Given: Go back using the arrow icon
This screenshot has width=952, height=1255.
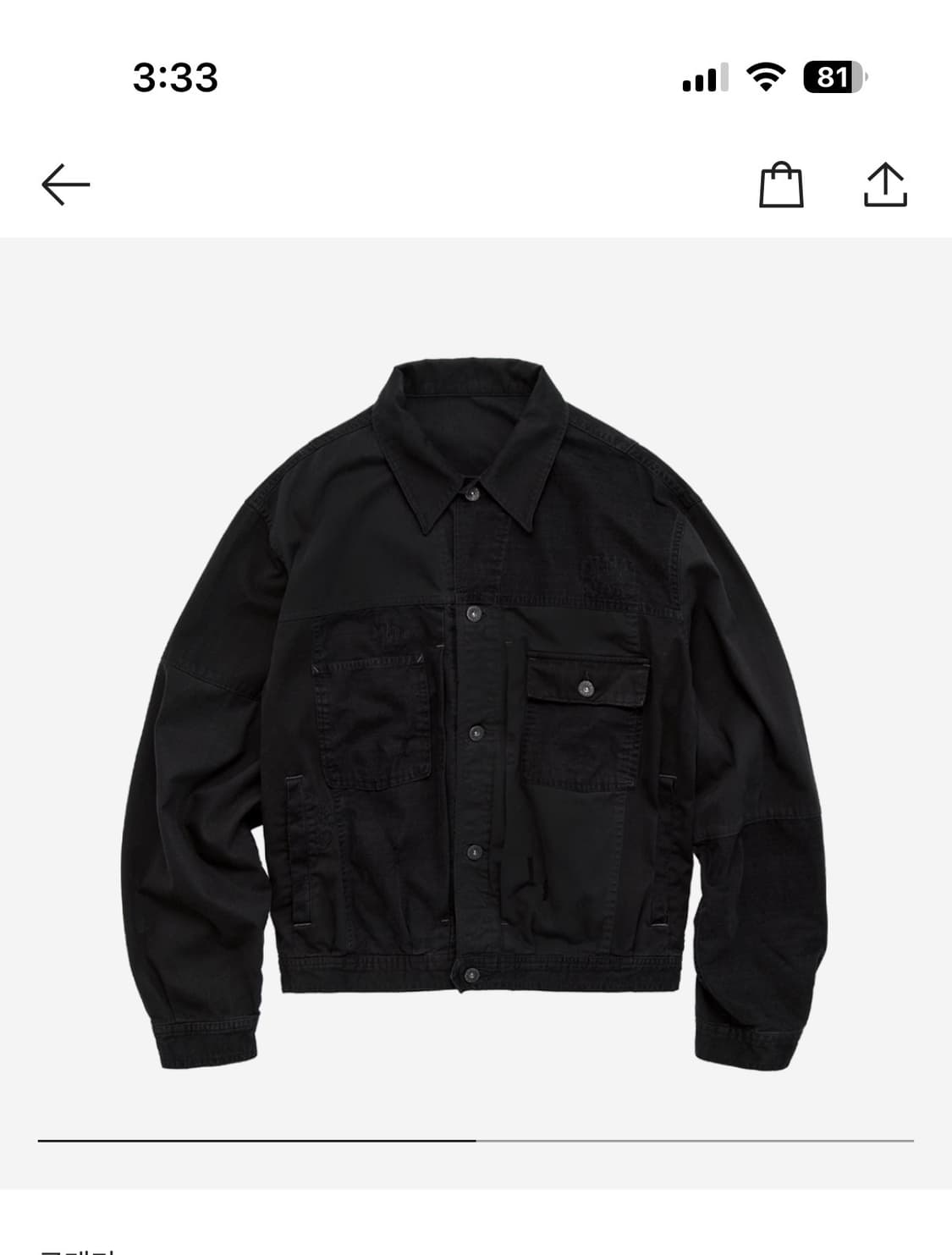Looking at the screenshot, I should tap(66, 184).
